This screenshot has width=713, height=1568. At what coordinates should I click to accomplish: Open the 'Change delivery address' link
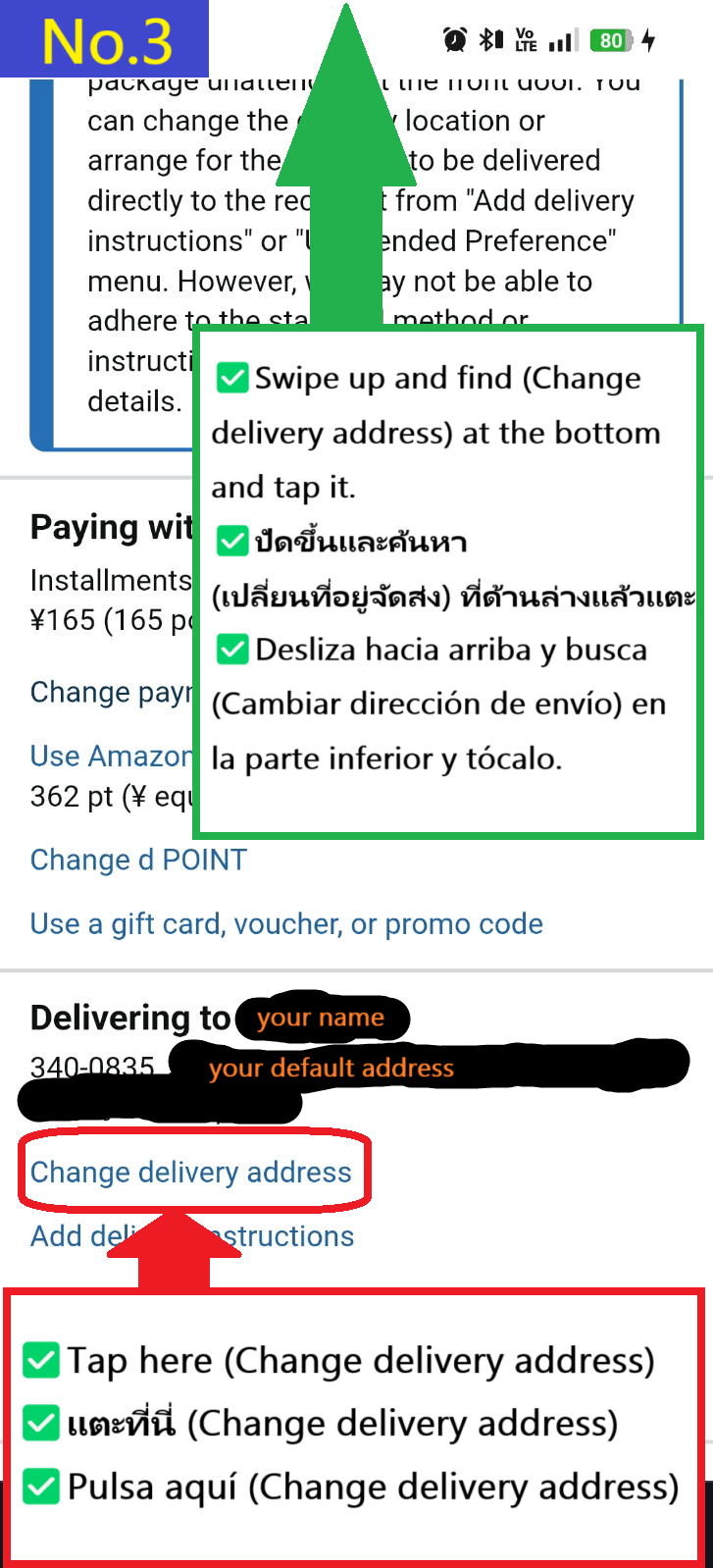(190, 1173)
